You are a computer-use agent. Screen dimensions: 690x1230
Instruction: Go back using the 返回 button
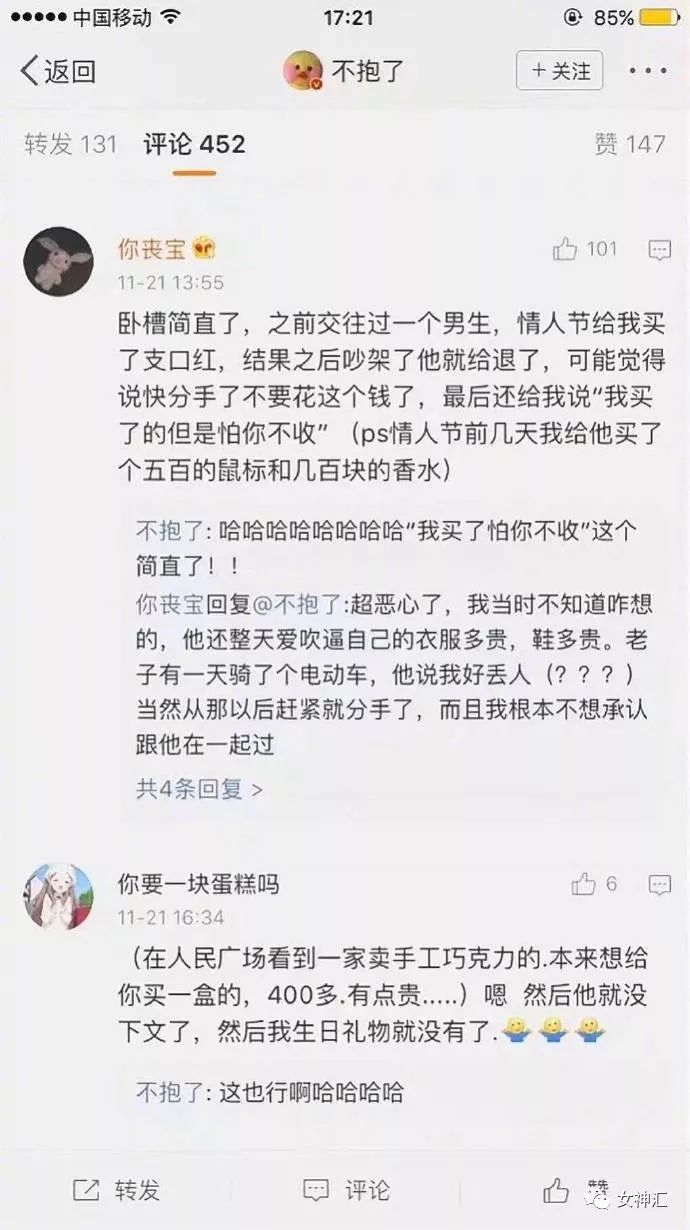pyautogui.click(x=58, y=71)
